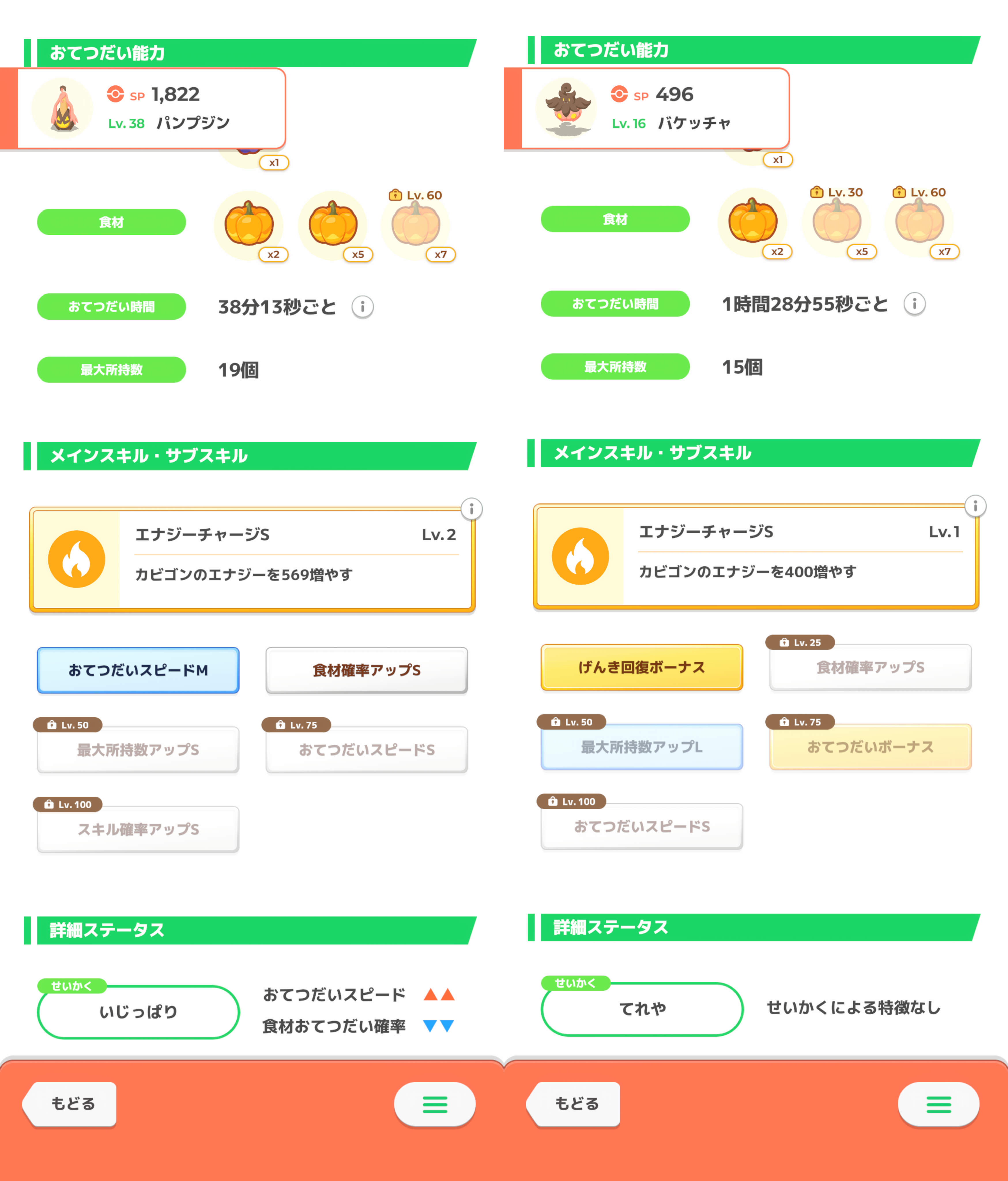Tap the locked 最大所持数アップS skill
Image resolution: width=1008 pixels, height=1181 pixels.
tap(138, 750)
